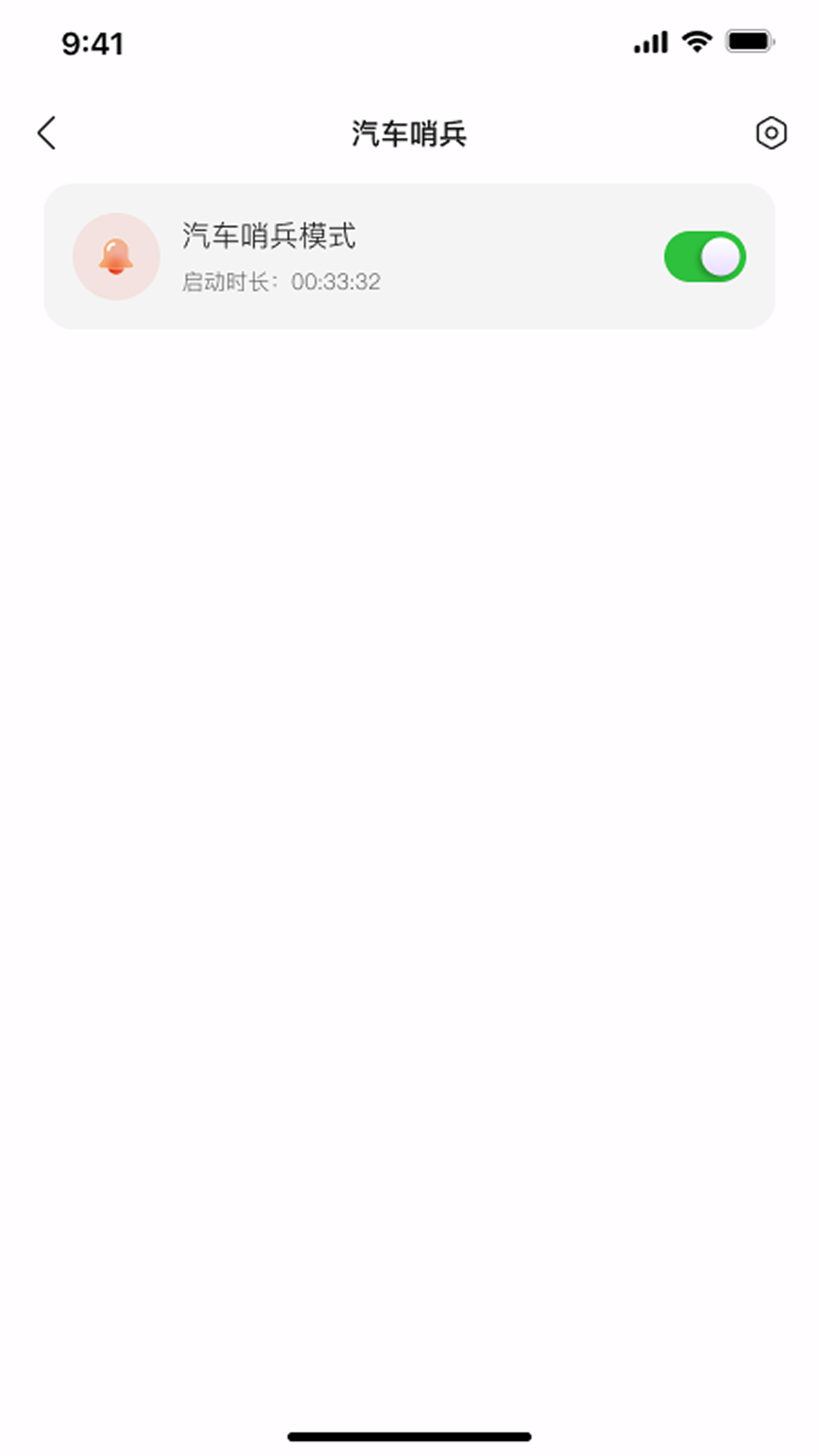Viewport: 819px width, 1456px height.
Task: Turn off 汽车哨兵模式 switch
Action: tap(704, 257)
